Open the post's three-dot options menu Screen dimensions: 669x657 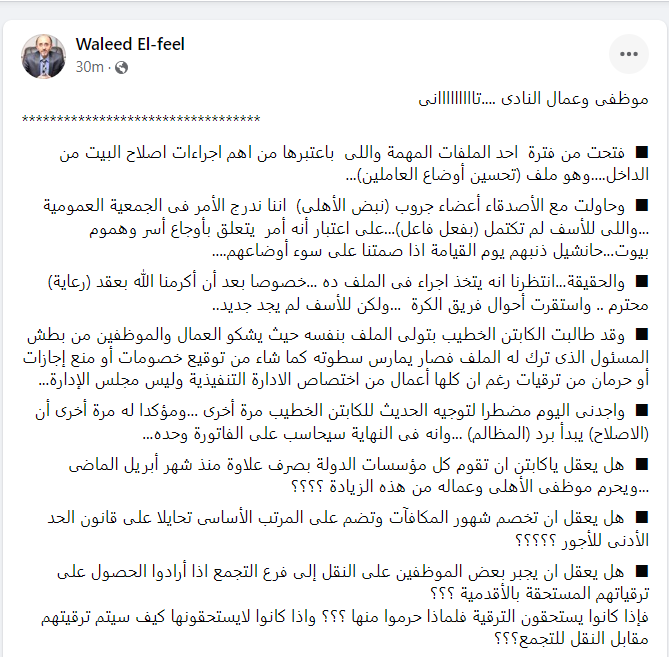(x=628, y=52)
